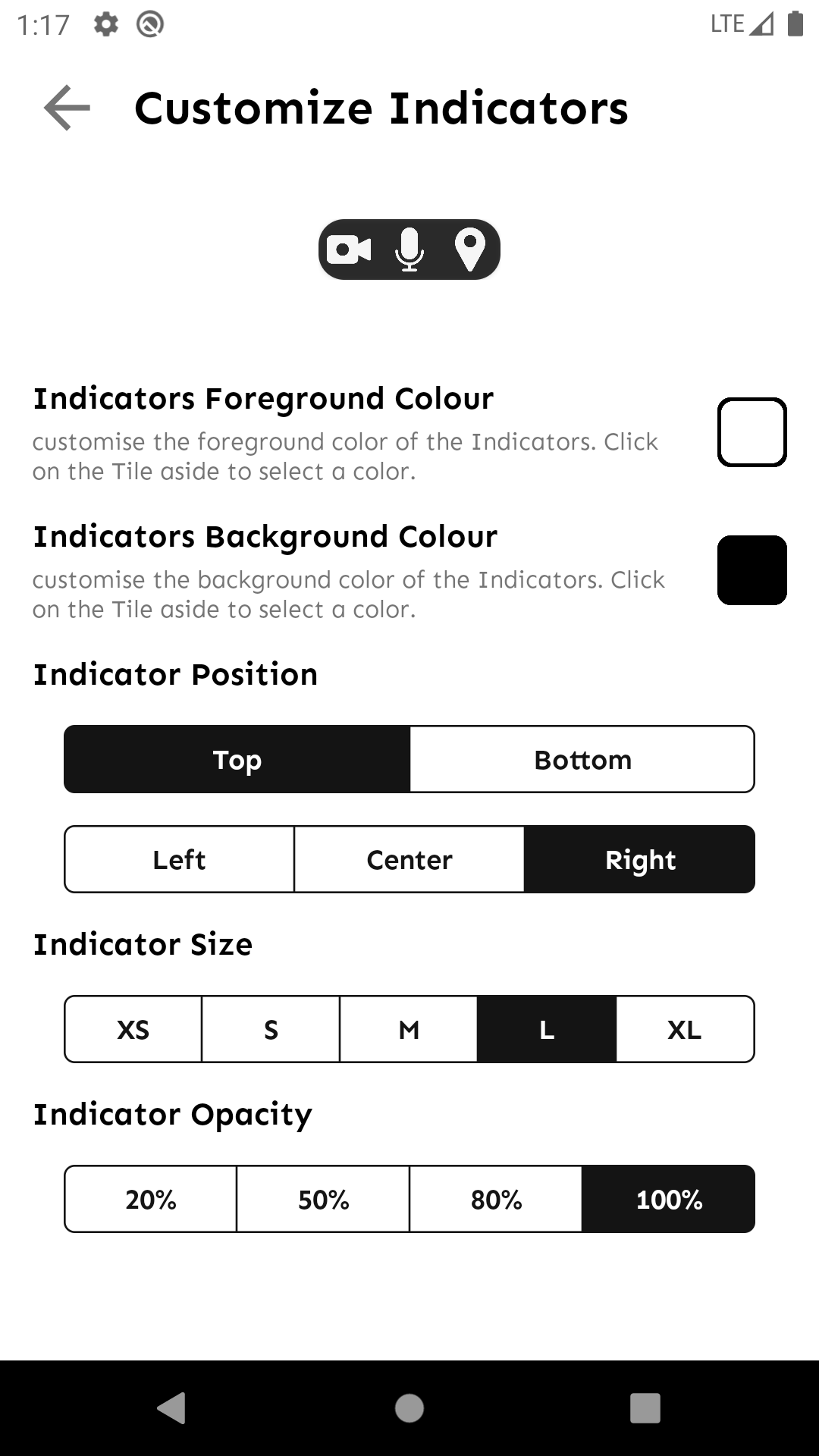
Task: Choose S indicator size
Action: coord(271,1029)
